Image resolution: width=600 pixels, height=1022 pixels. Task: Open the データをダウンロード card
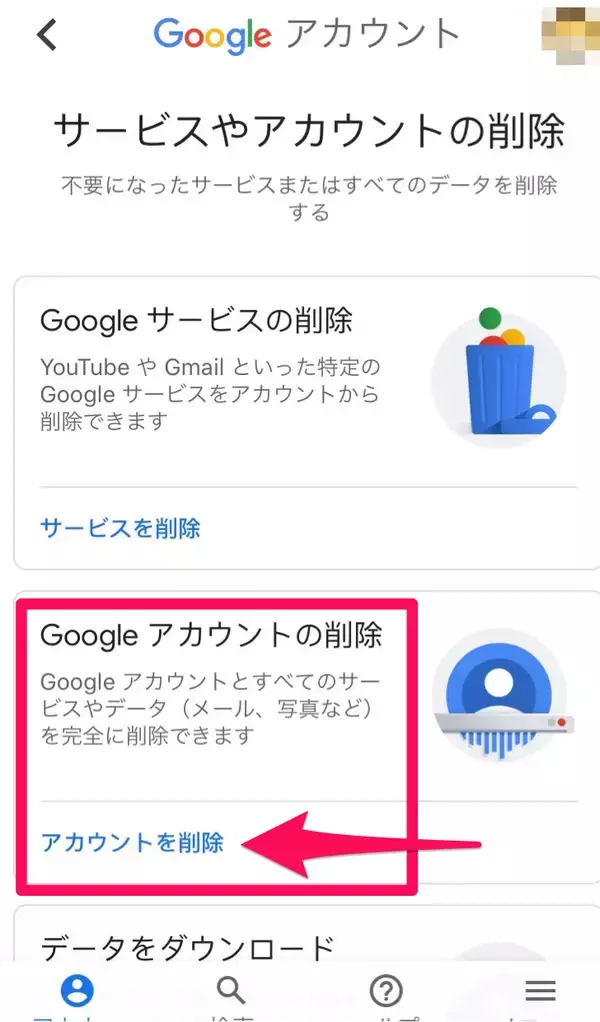(x=186, y=946)
